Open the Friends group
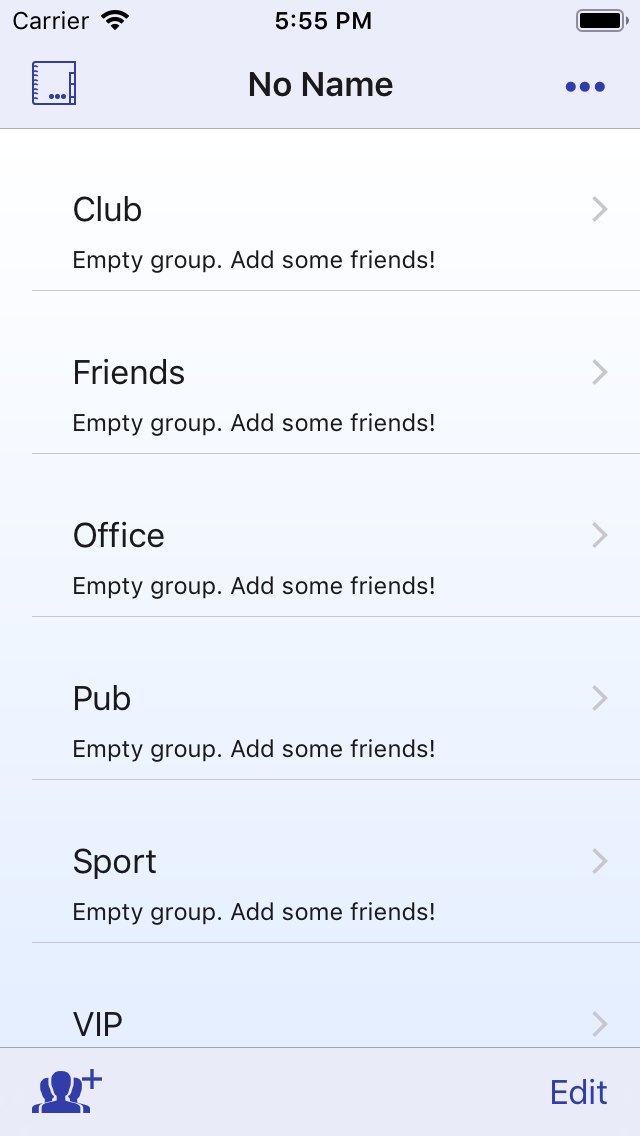This screenshot has width=640, height=1136. tap(320, 391)
